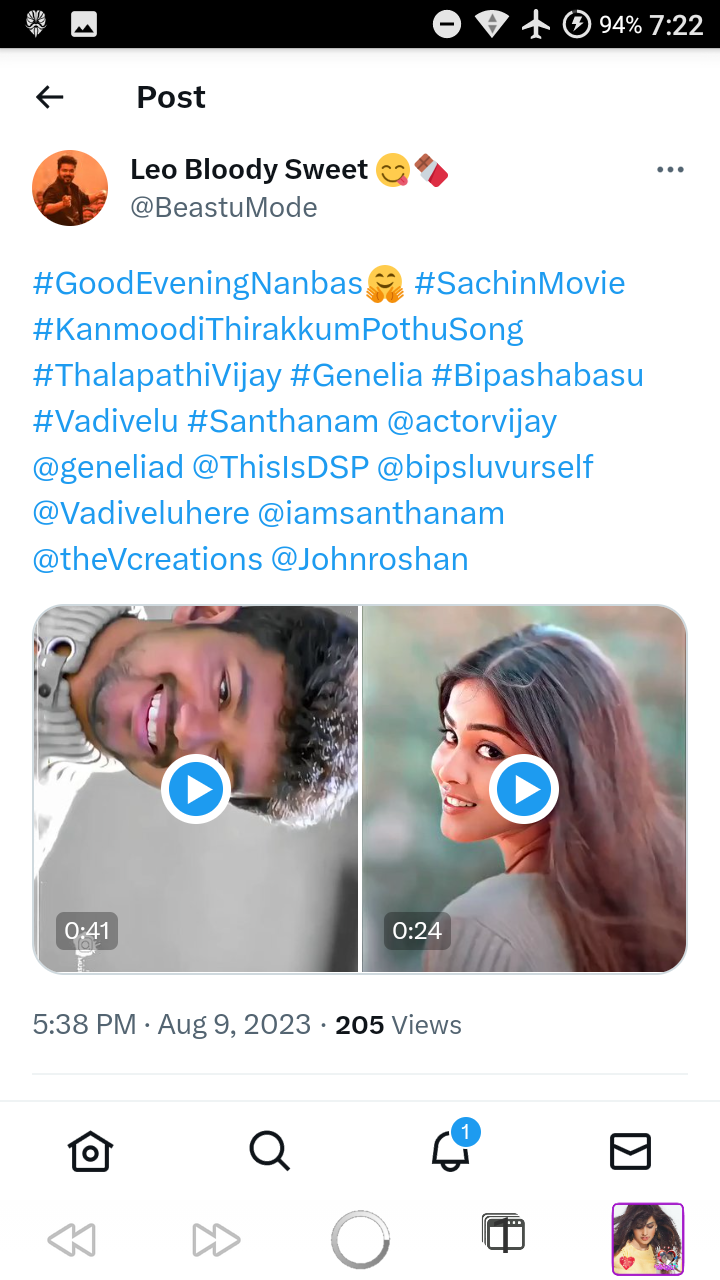Open the #SachinMovie hashtag
720x1280 pixels.
tap(520, 283)
